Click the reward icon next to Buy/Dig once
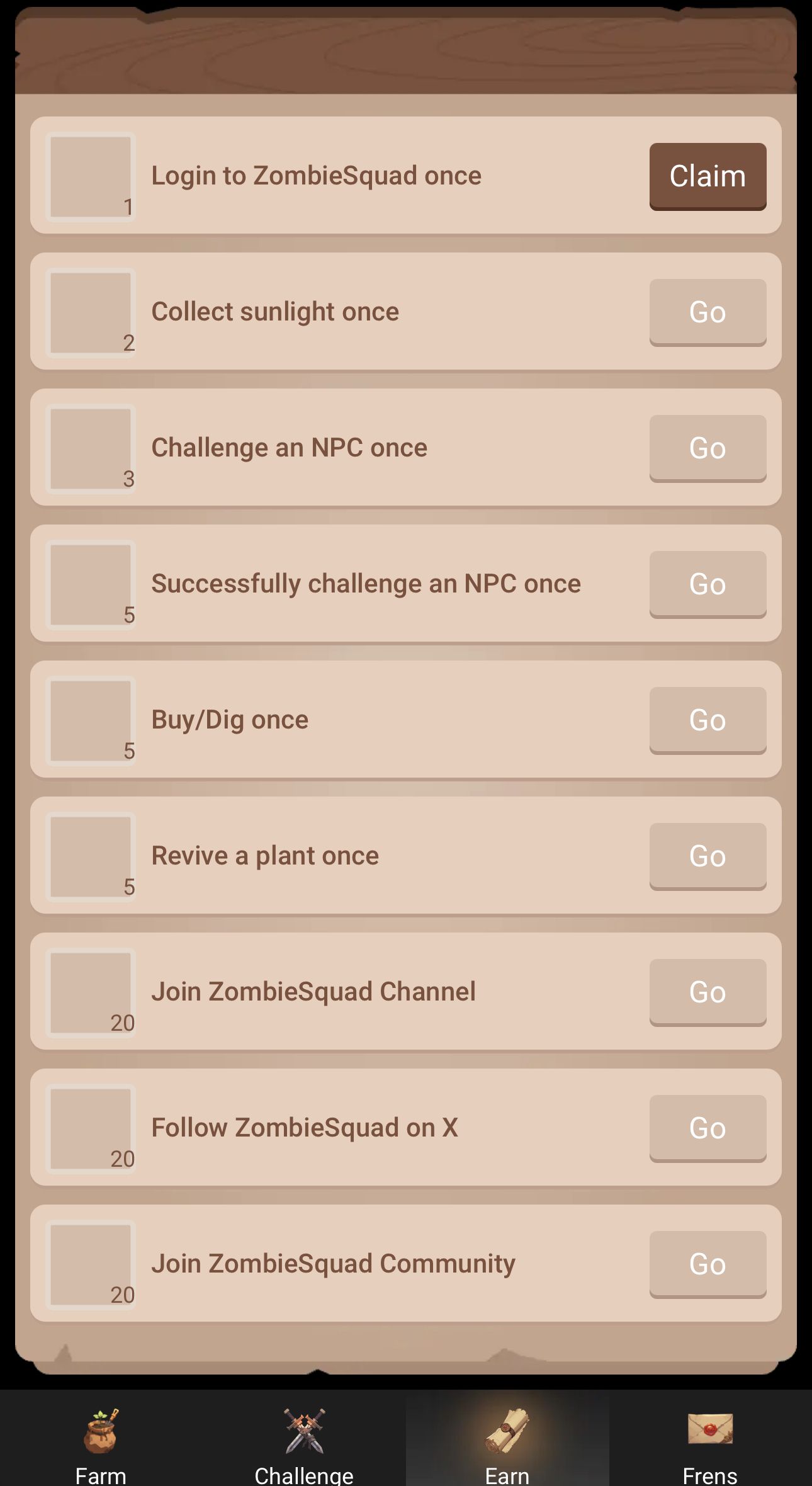This screenshot has height=1486, width=812. click(x=91, y=718)
